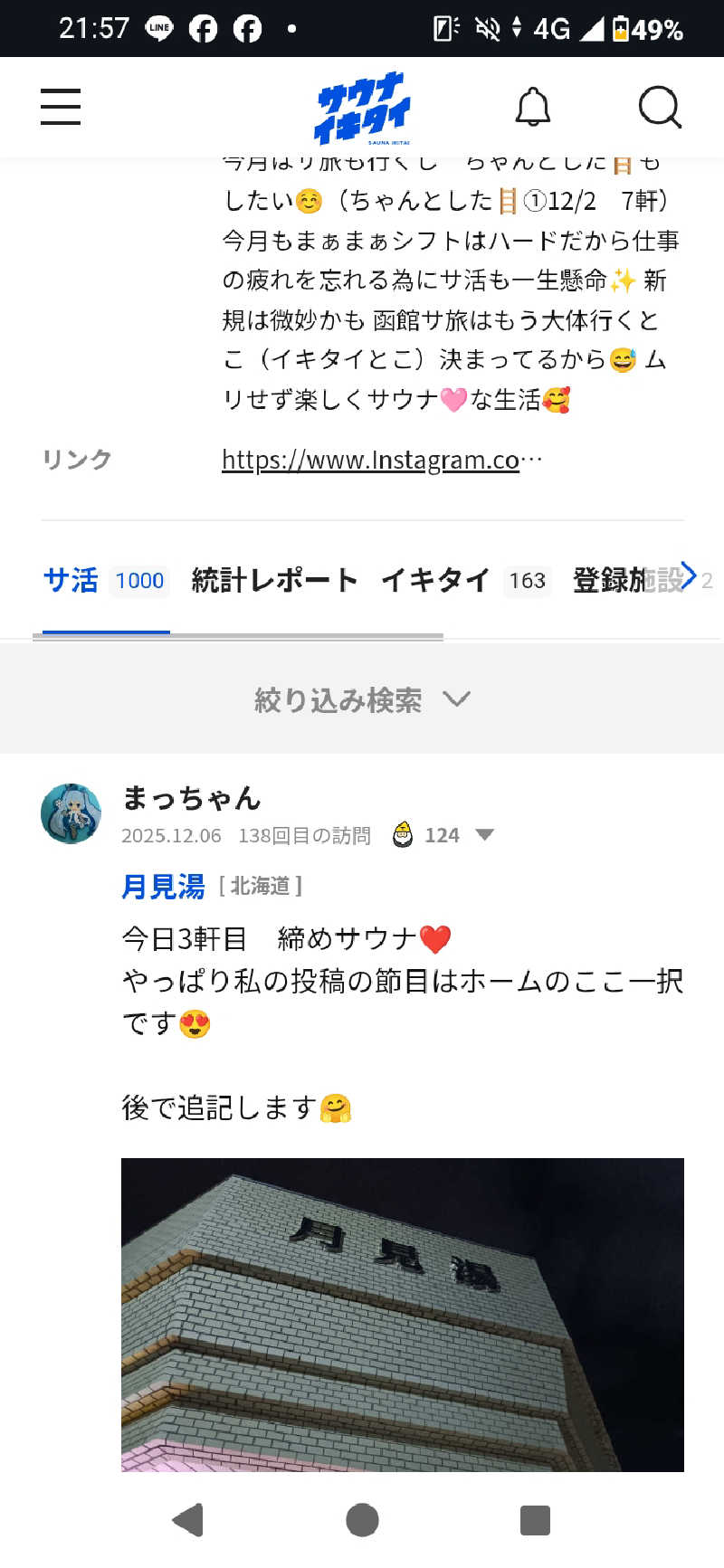Open the search magnifier
The image size is (724, 1568).
[660, 107]
